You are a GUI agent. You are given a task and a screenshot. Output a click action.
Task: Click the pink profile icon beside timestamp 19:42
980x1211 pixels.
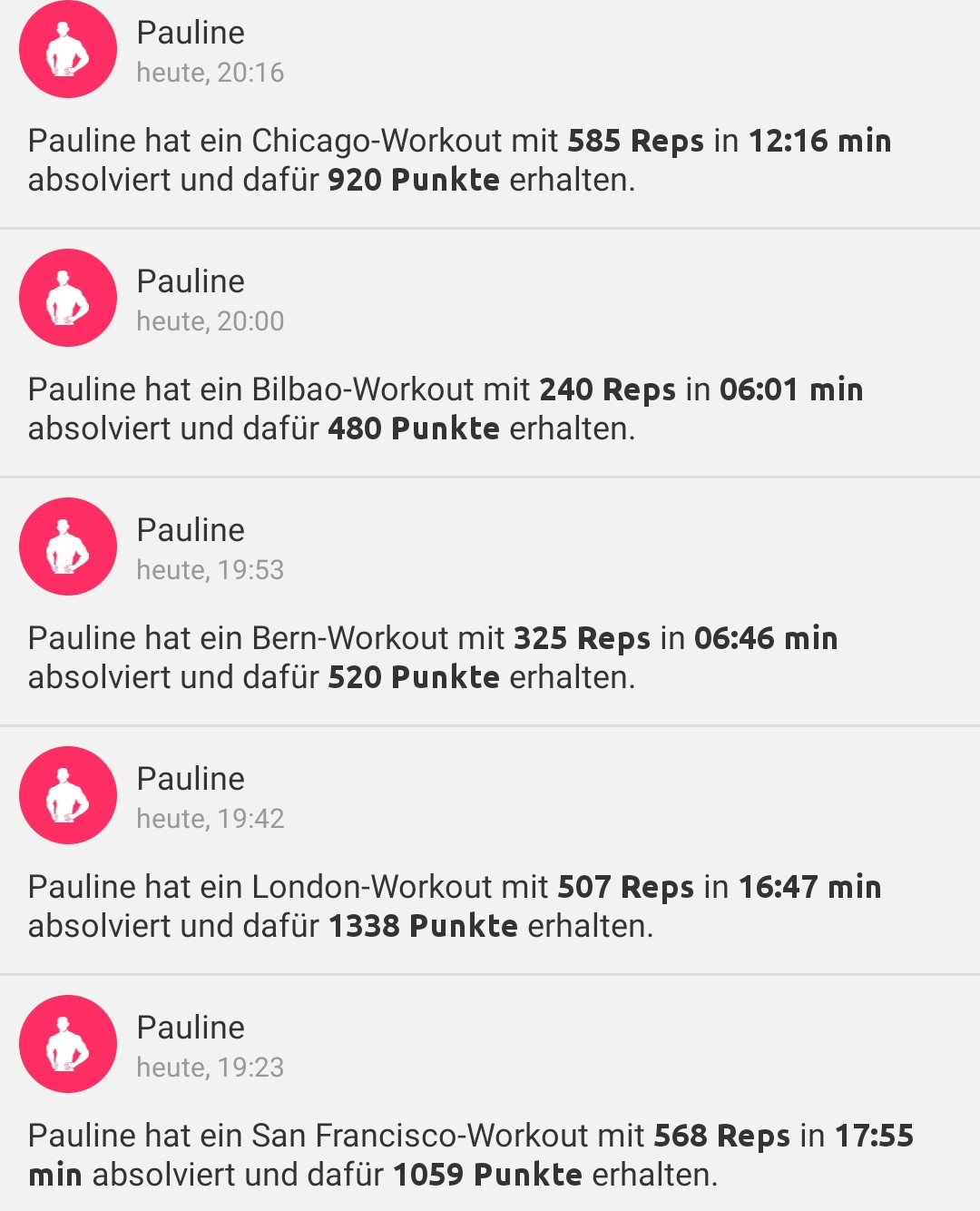click(x=67, y=795)
